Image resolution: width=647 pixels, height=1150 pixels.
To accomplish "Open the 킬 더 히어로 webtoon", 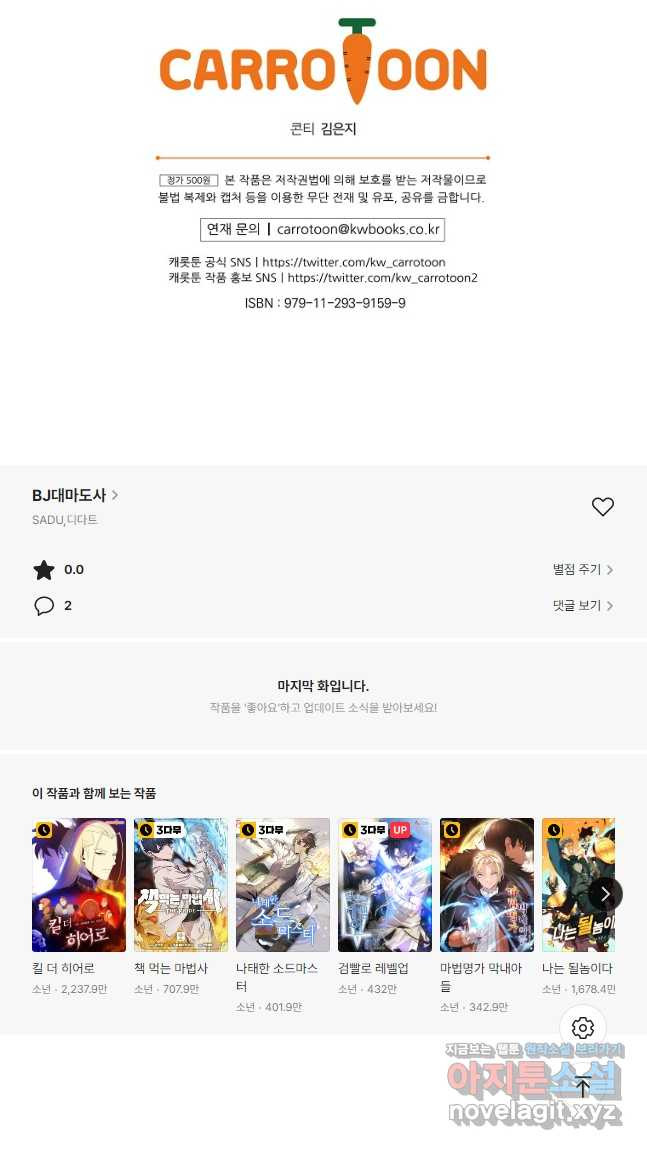I will point(79,885).
